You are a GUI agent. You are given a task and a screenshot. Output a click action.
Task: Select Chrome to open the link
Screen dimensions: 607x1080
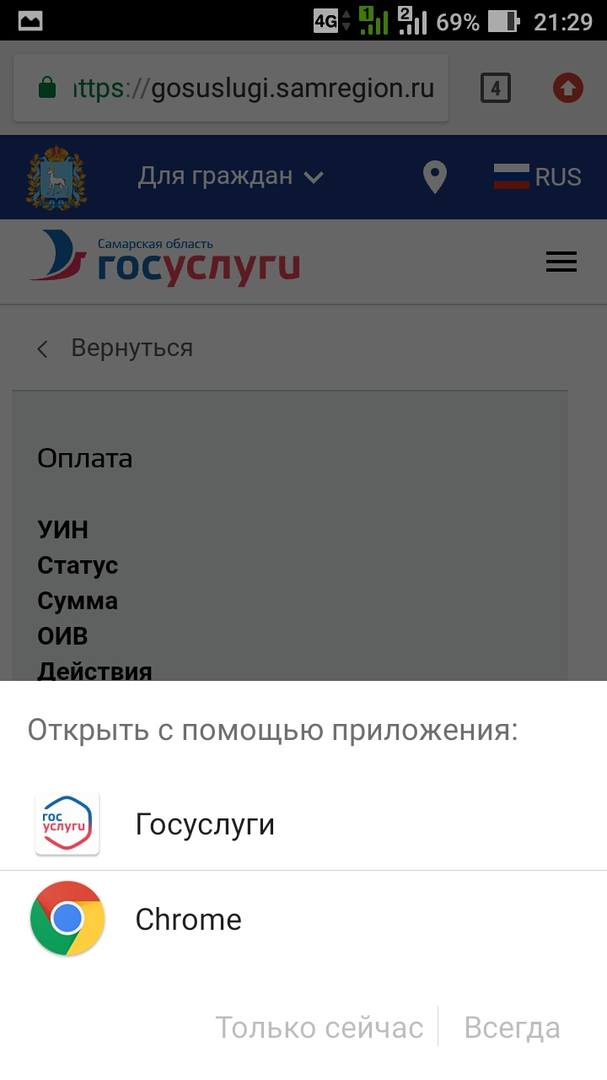[188, 919]
